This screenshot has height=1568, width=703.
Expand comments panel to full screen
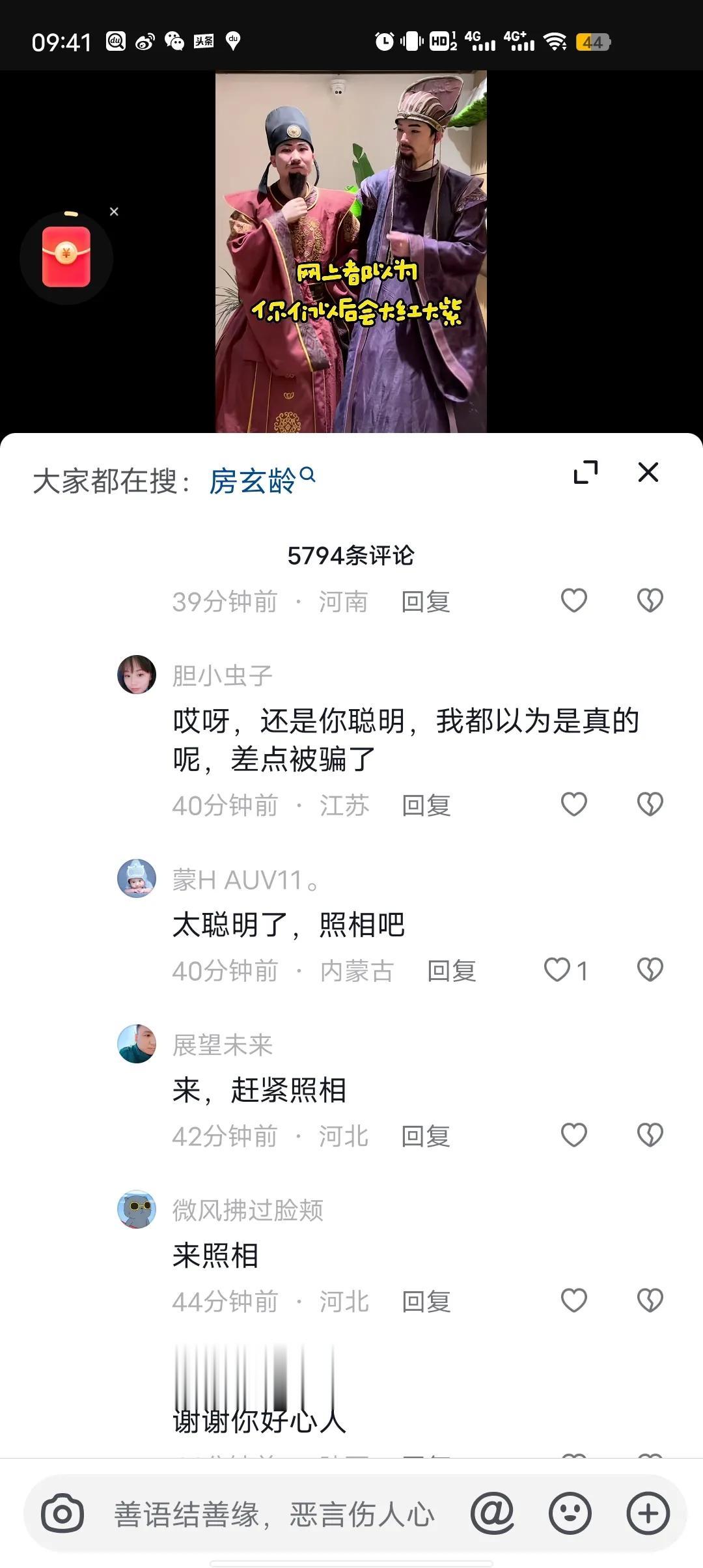tap(585, 473)
